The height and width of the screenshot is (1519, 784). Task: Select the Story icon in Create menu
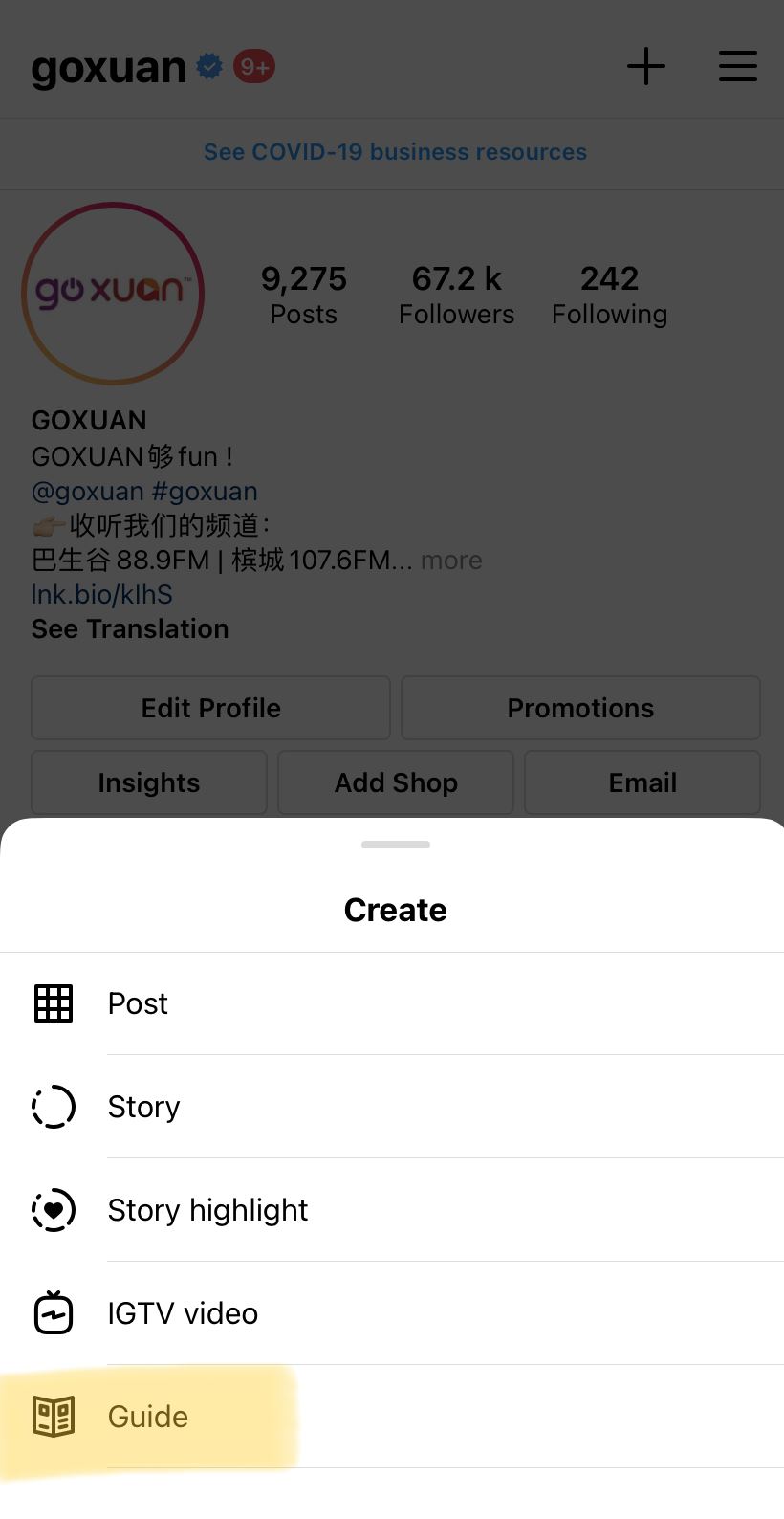tap(54, 1106)
